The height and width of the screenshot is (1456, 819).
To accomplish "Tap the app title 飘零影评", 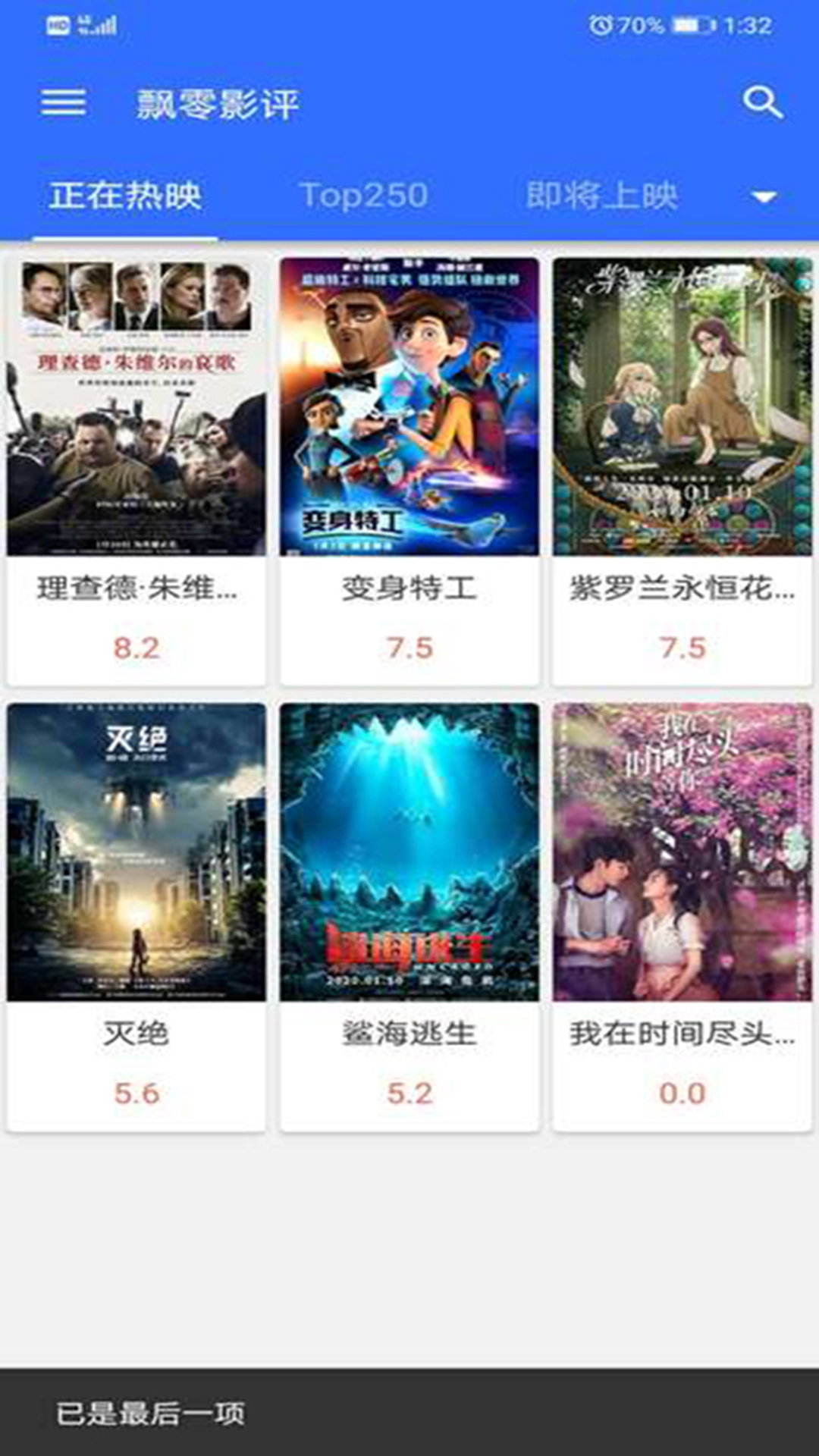I will tap(217, 104).
